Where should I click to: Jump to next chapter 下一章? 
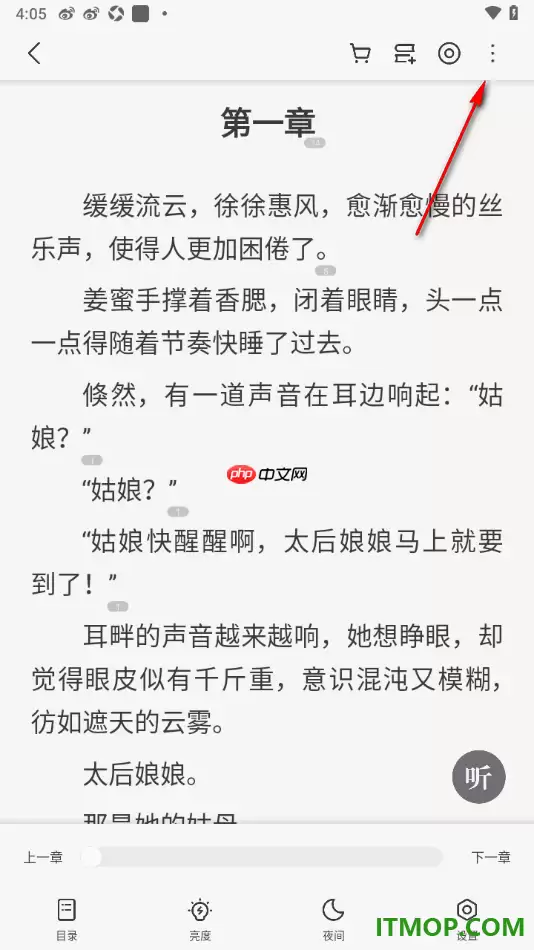coord(491,857)
